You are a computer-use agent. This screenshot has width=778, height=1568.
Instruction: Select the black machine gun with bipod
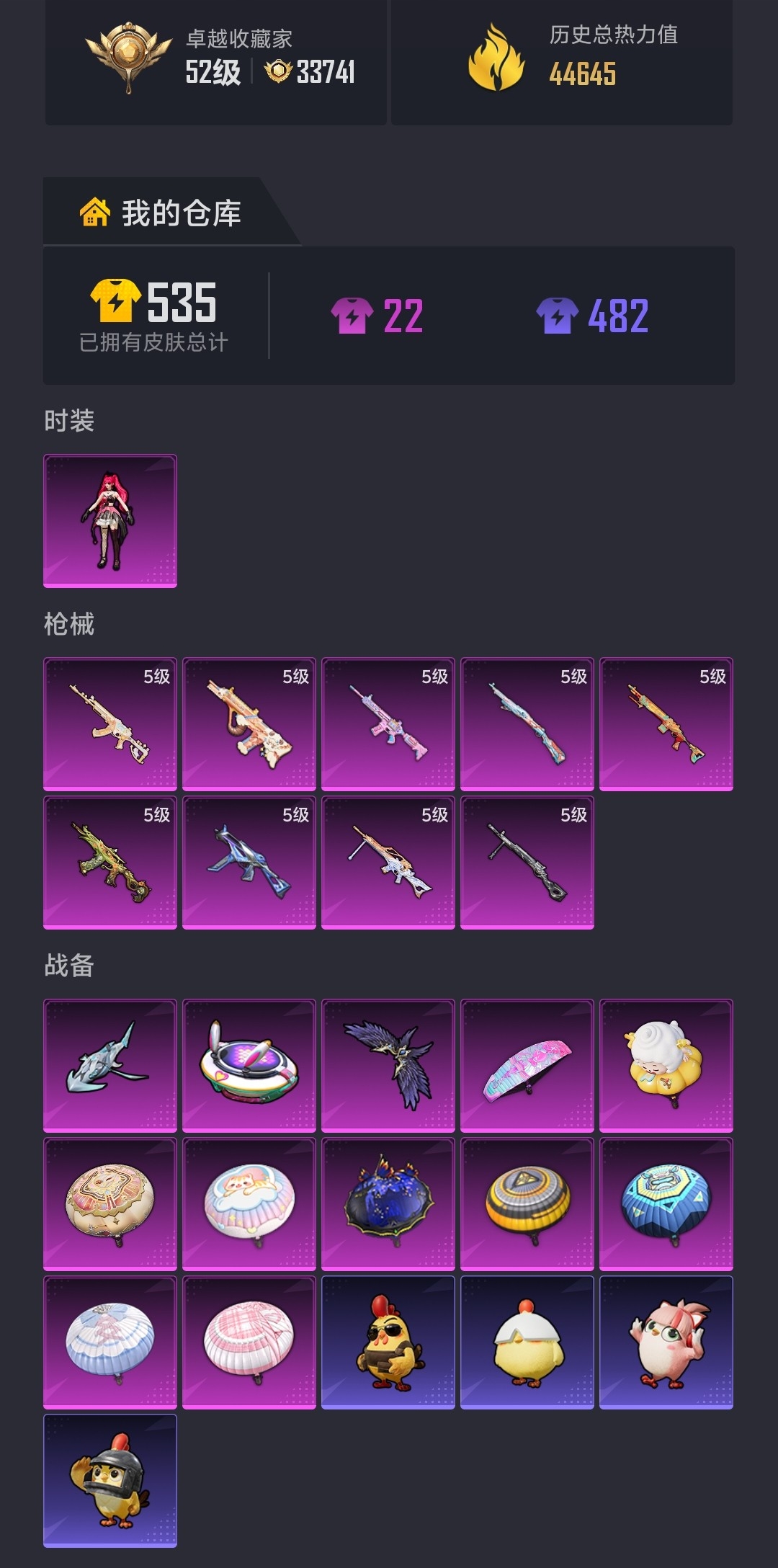pos(527,862)
